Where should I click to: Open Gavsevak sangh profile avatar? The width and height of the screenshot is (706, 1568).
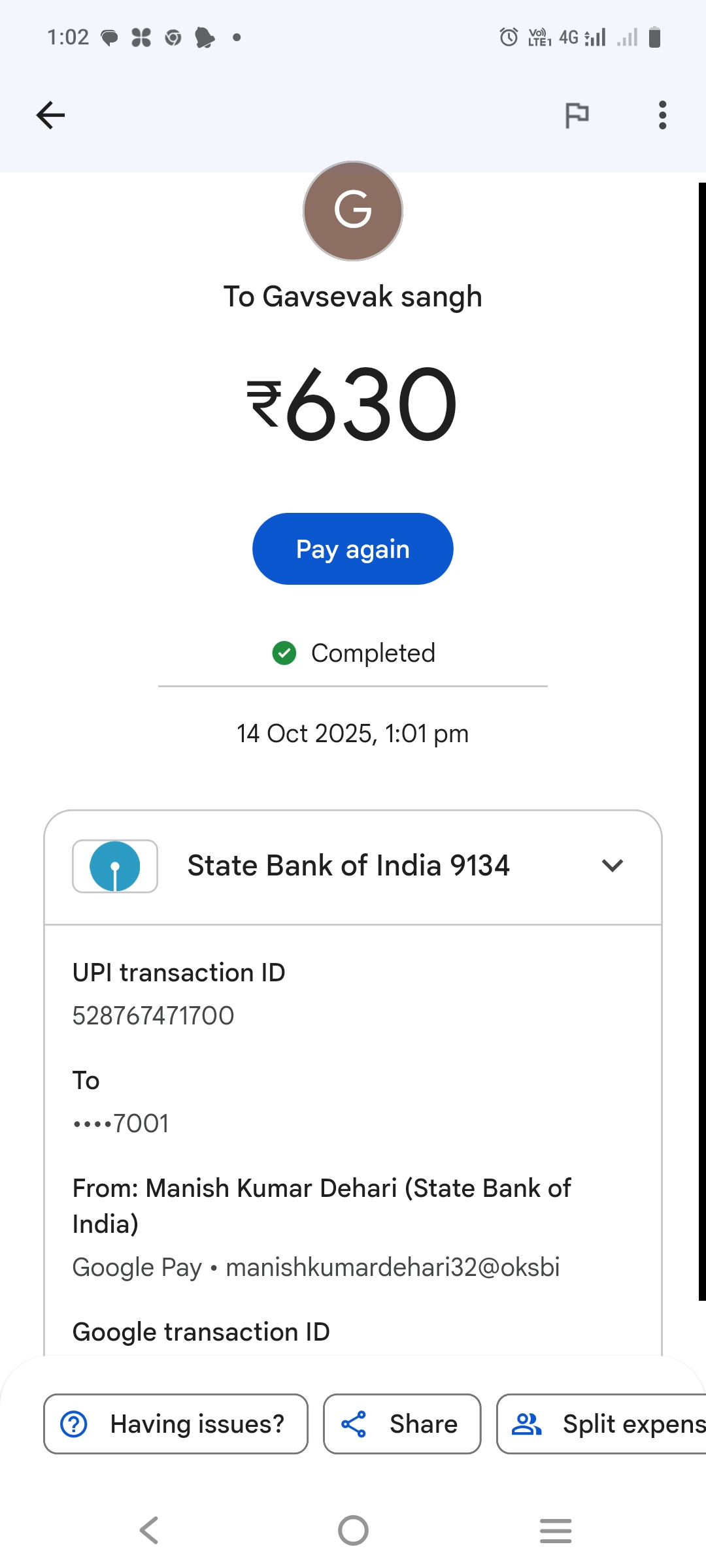[353, 211]
